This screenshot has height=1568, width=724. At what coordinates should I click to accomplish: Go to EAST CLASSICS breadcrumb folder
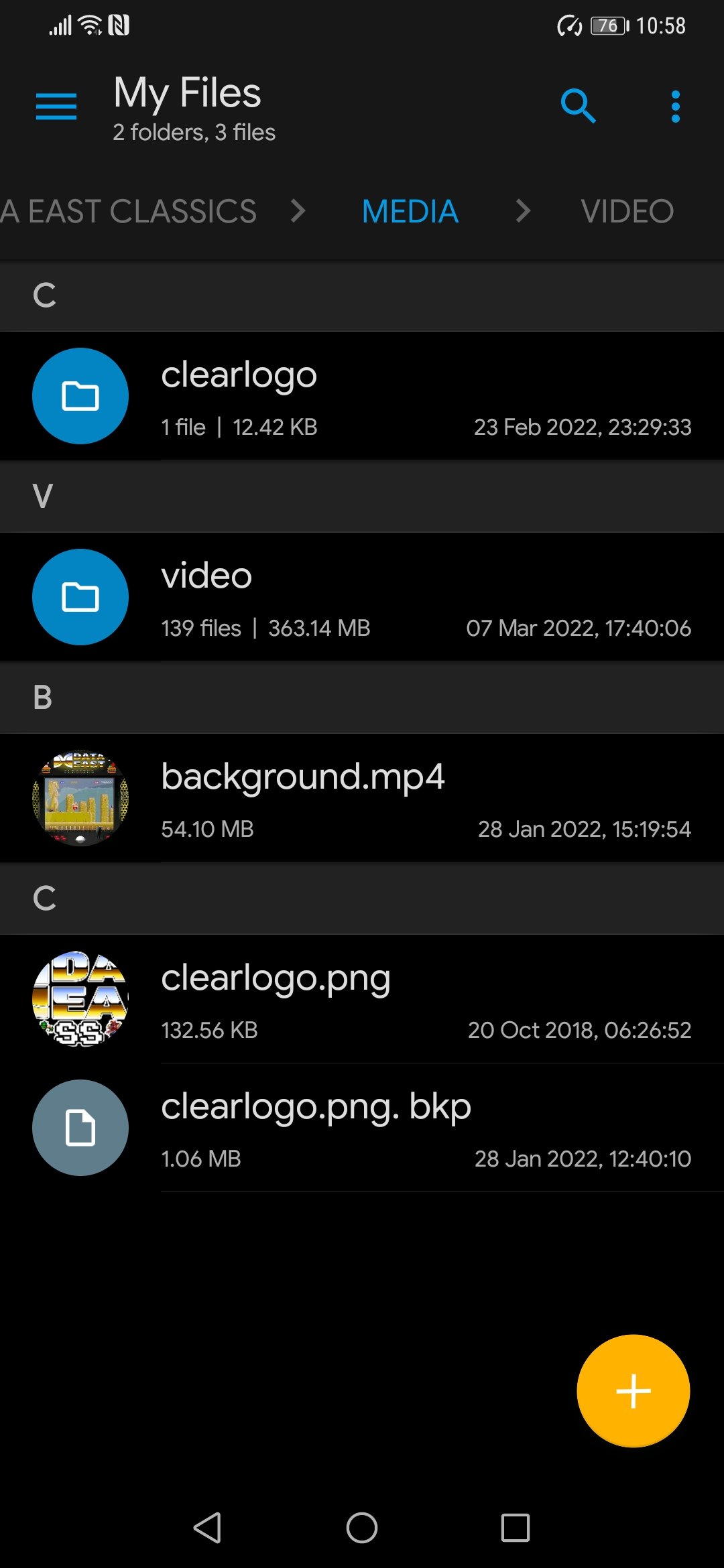(129, 212)
